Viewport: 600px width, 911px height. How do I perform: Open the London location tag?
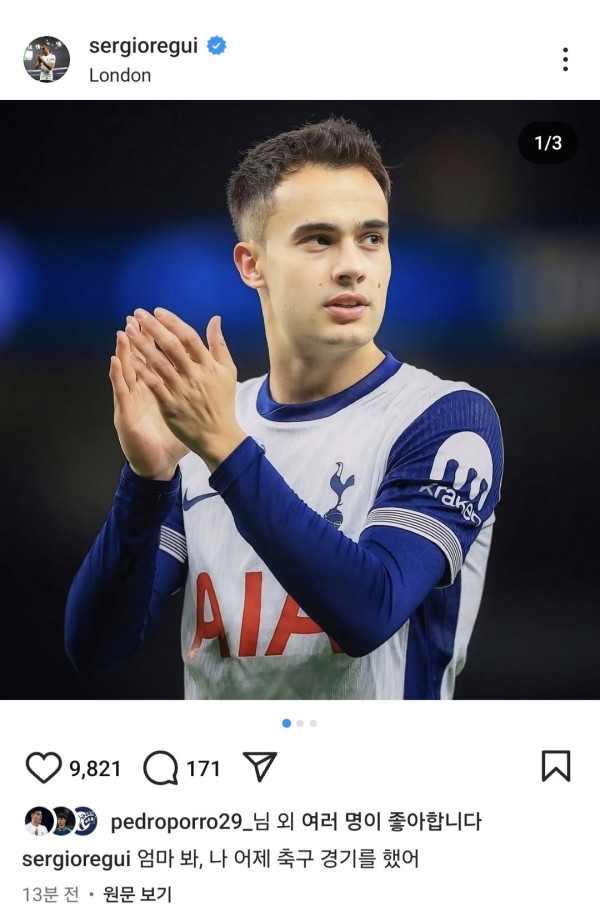pos(120,75)
